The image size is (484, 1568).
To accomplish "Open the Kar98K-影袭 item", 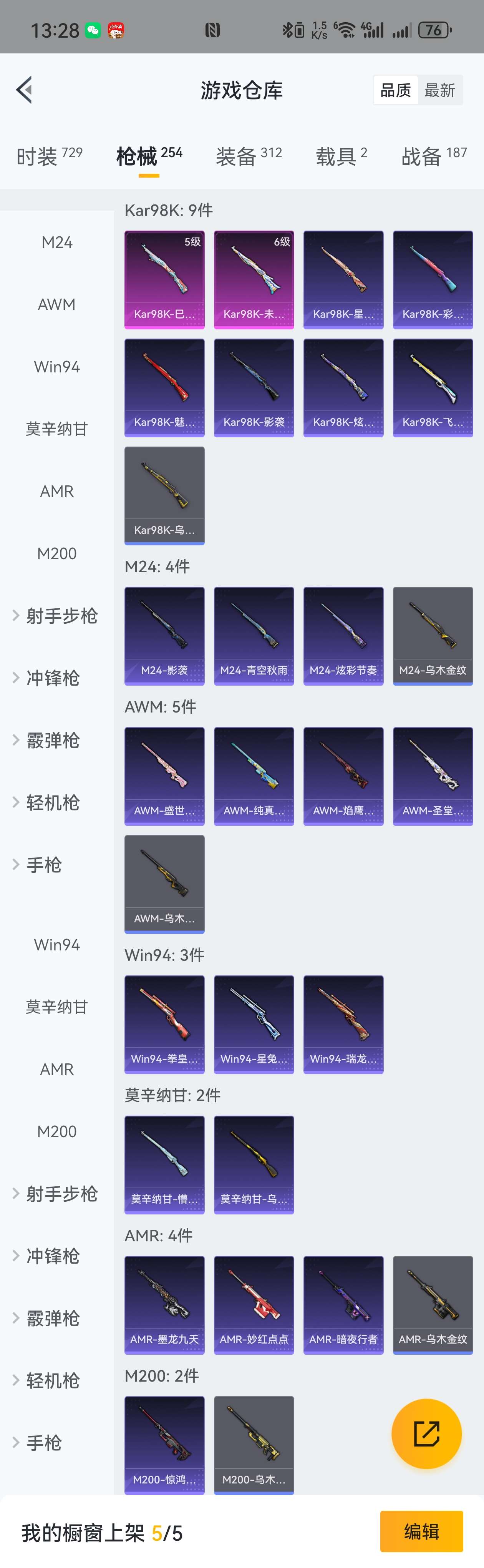I will coord(254,388).
